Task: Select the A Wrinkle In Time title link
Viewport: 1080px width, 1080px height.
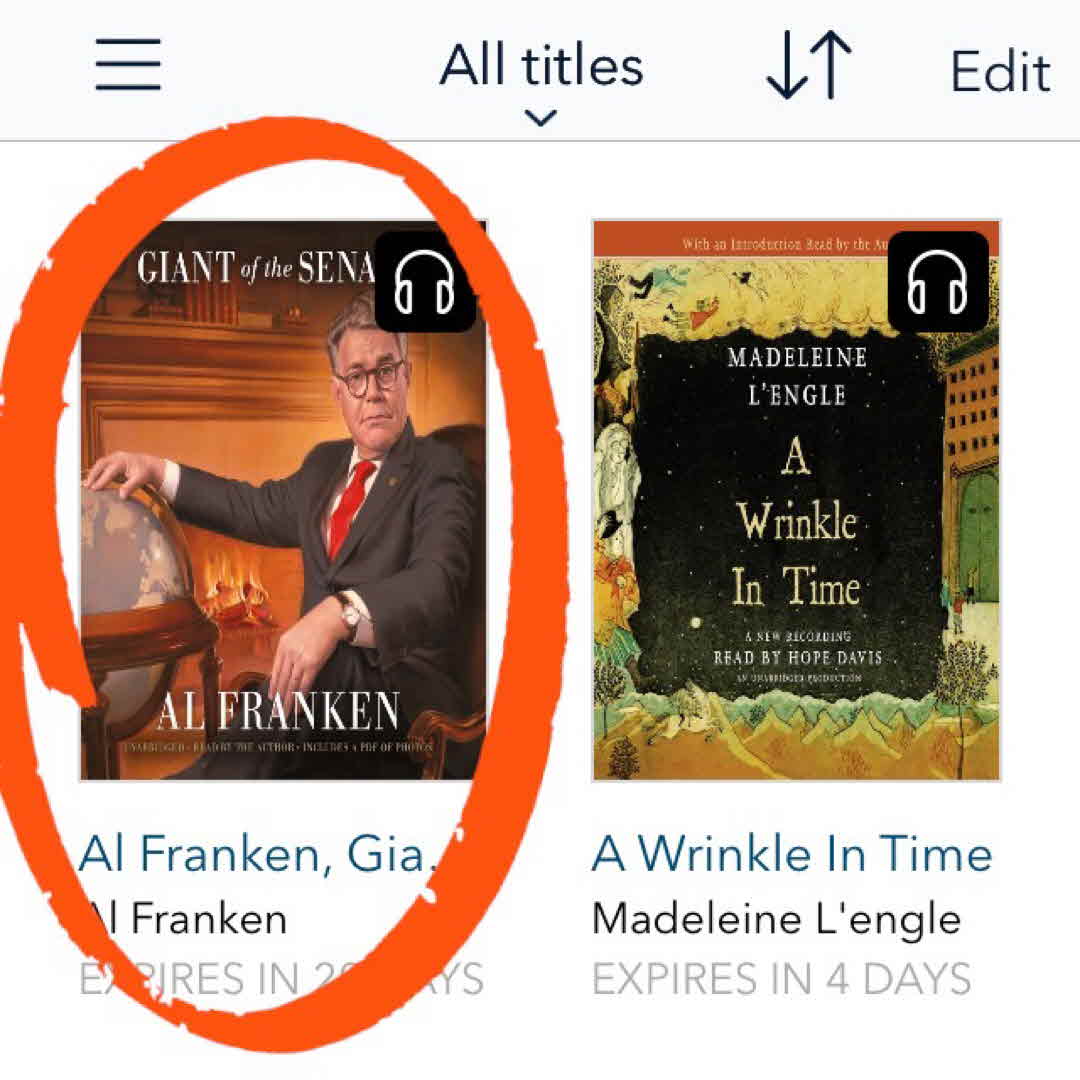Action: [x=791, y=854]
